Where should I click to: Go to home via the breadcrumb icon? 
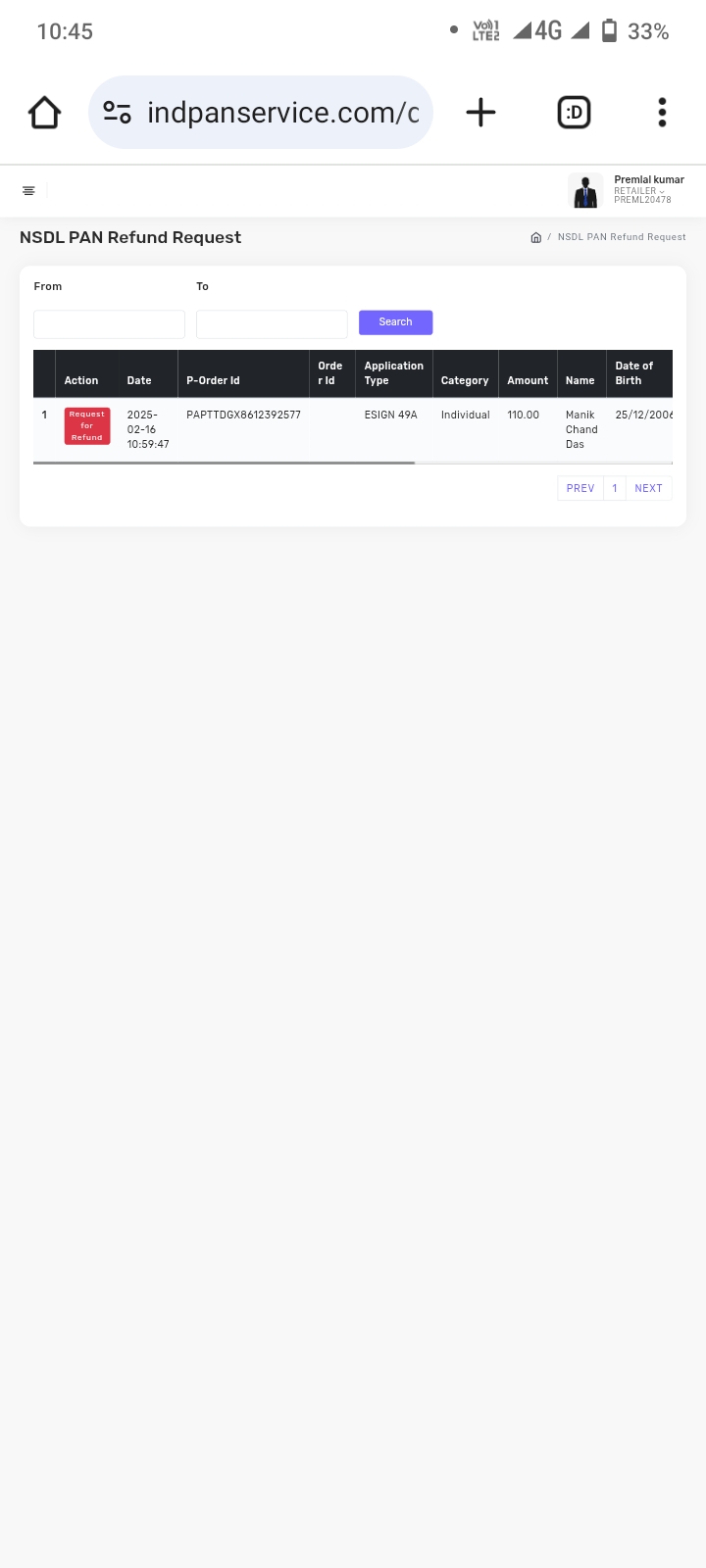pyautogui.click(x=535, y=237)
